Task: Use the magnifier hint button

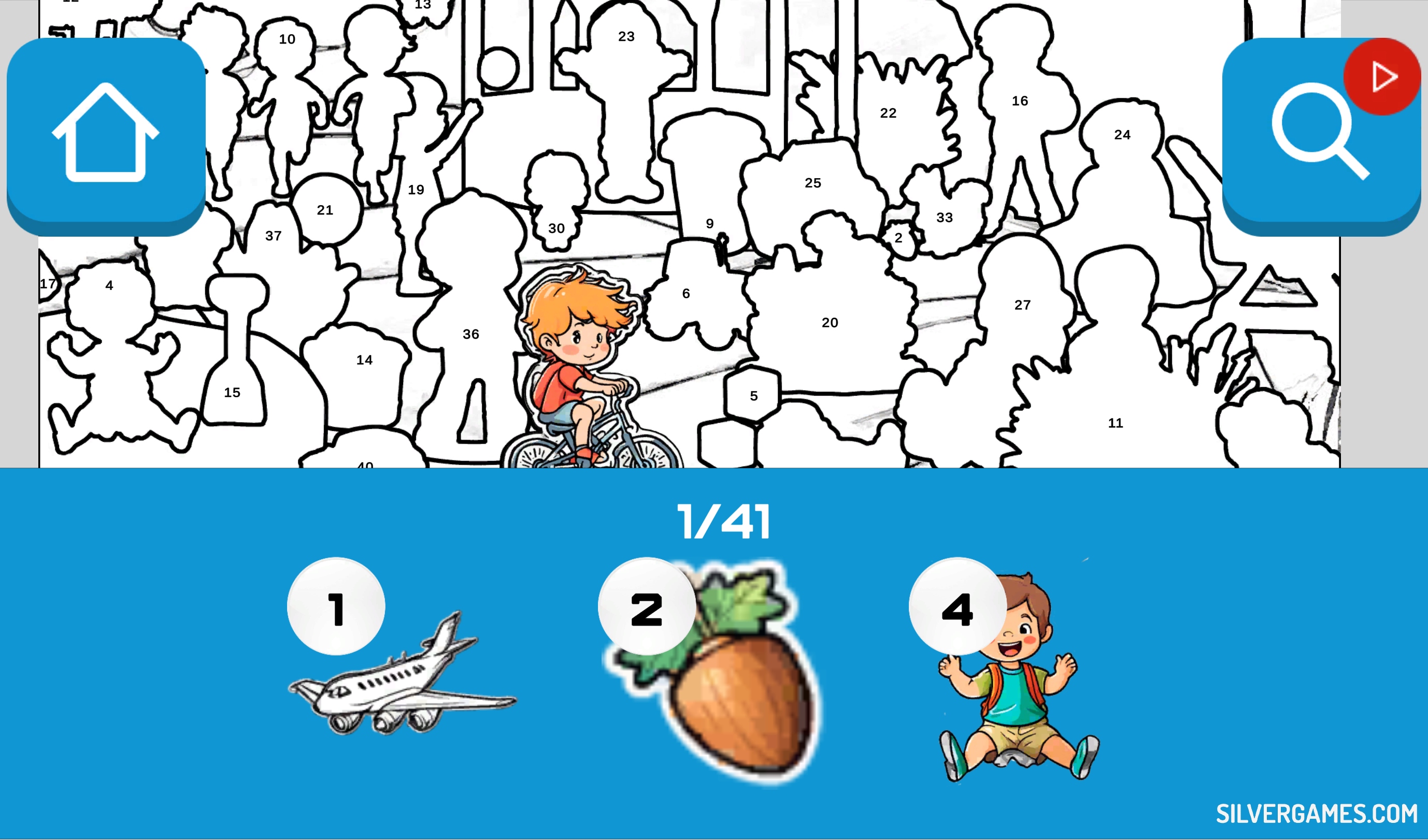Action: (1315, 136)
